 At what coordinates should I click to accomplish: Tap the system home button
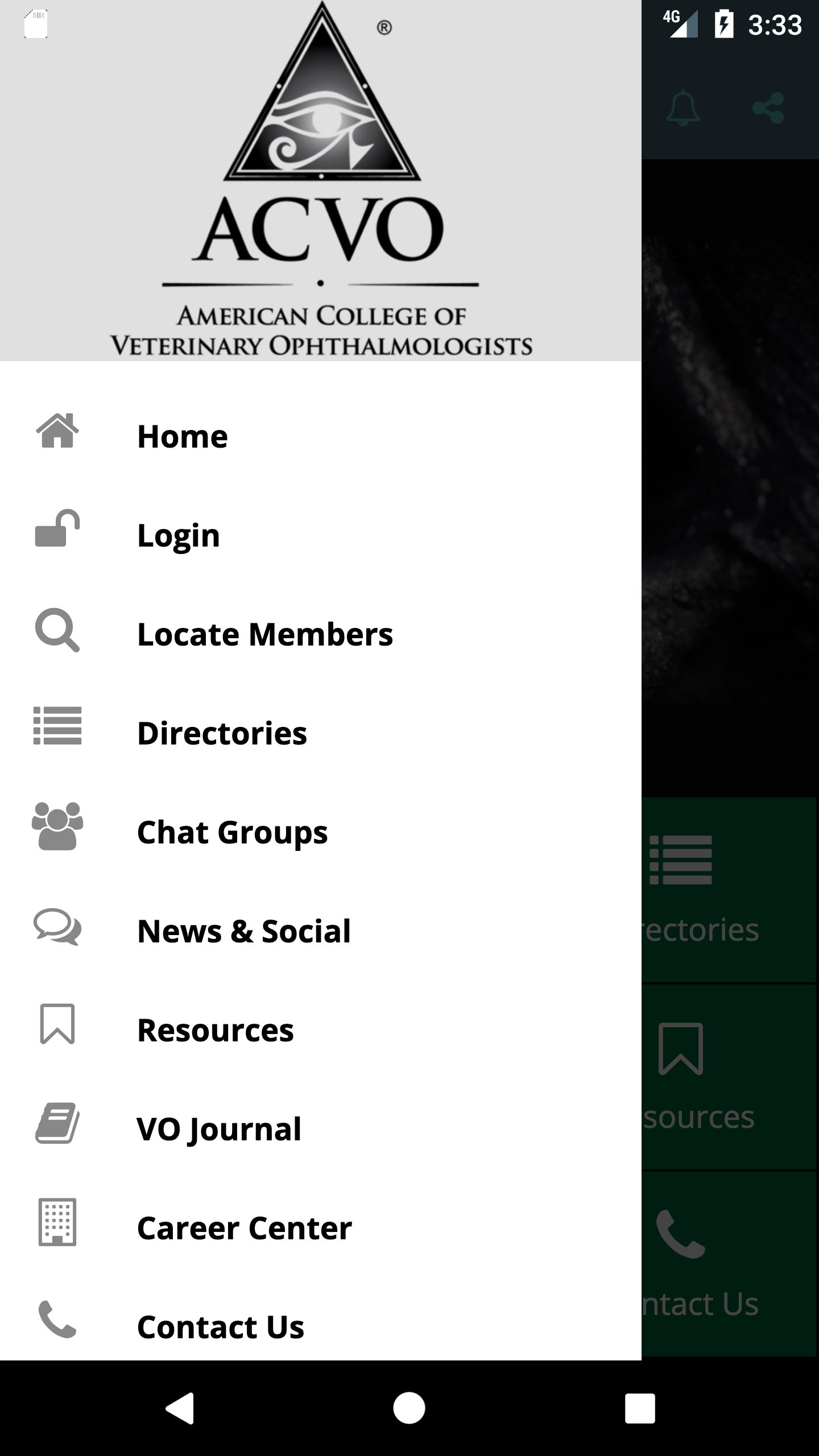[409, 1408]
